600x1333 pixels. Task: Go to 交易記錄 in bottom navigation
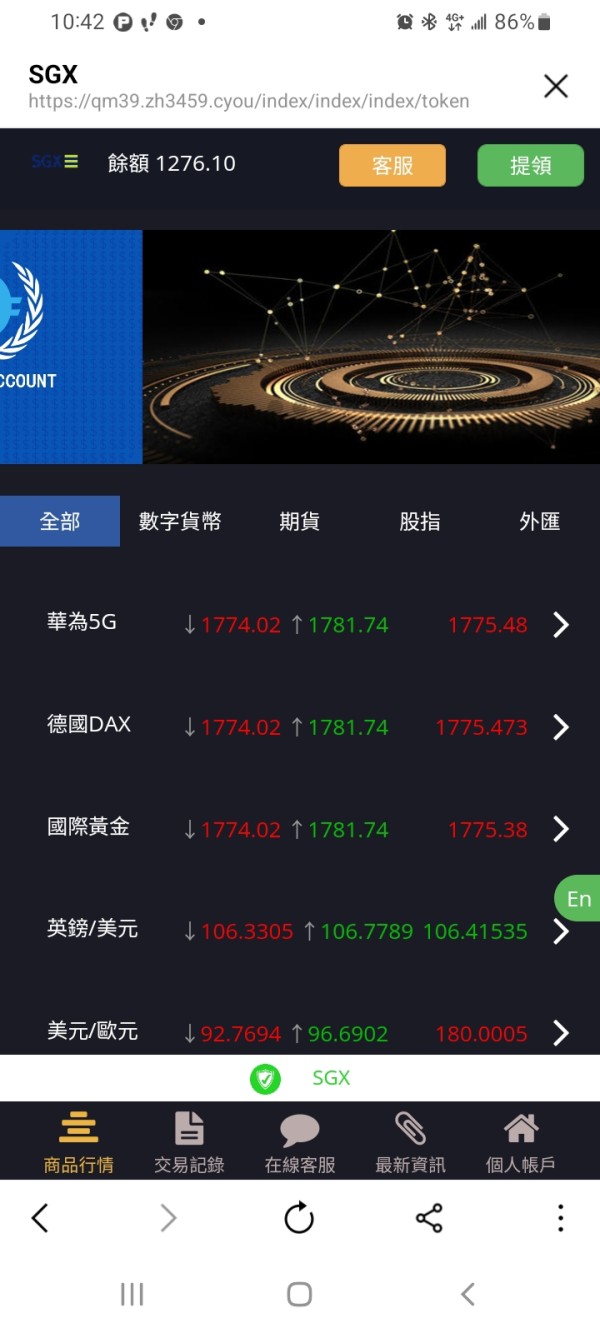pyautogui.click(x=189, y=1142)
